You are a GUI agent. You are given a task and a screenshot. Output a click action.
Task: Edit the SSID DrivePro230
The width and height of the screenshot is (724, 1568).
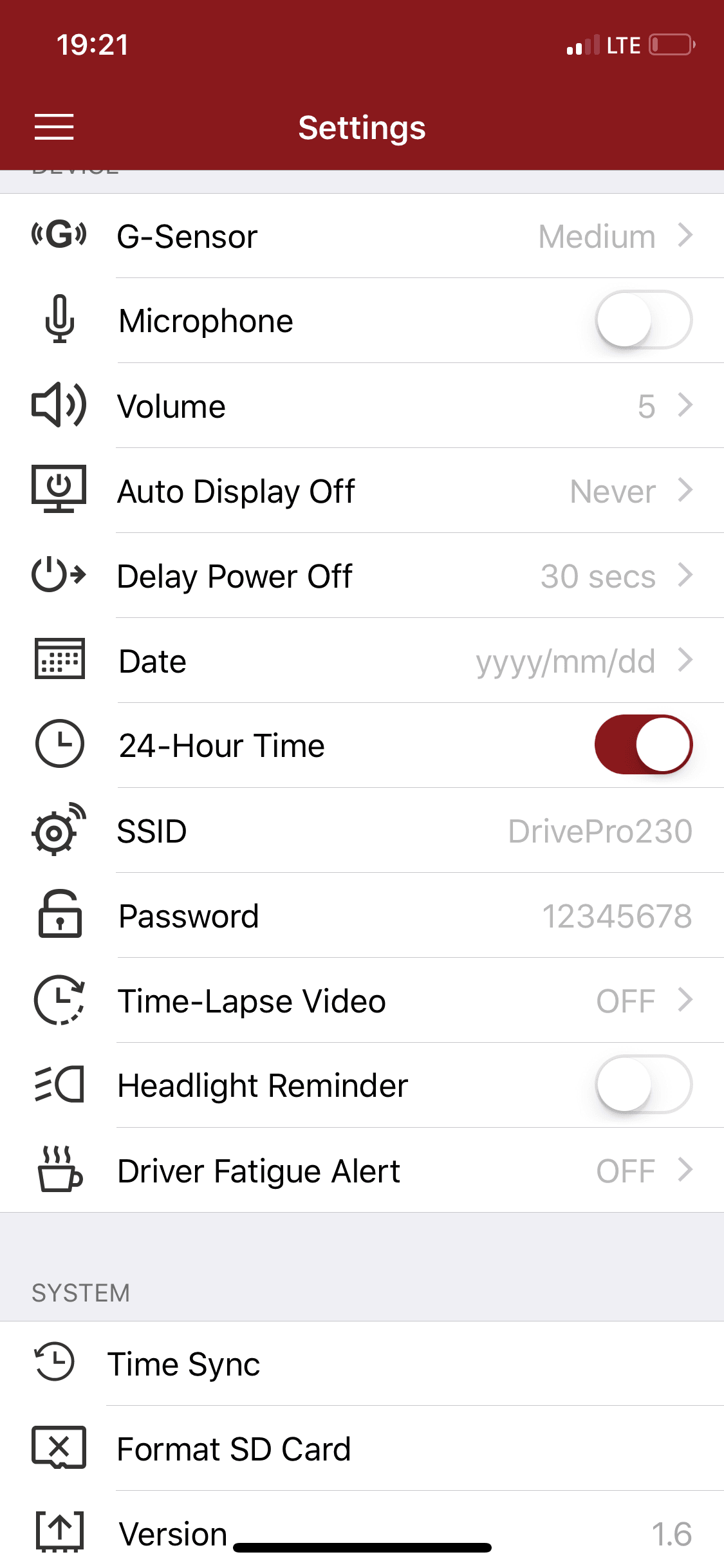point(362,830)
